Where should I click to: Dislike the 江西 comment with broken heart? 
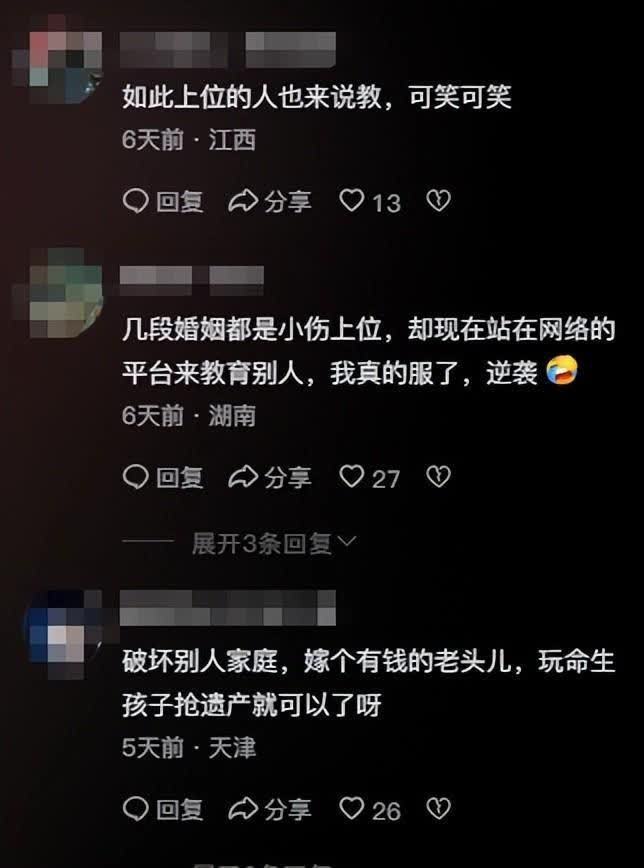[438, 202]
